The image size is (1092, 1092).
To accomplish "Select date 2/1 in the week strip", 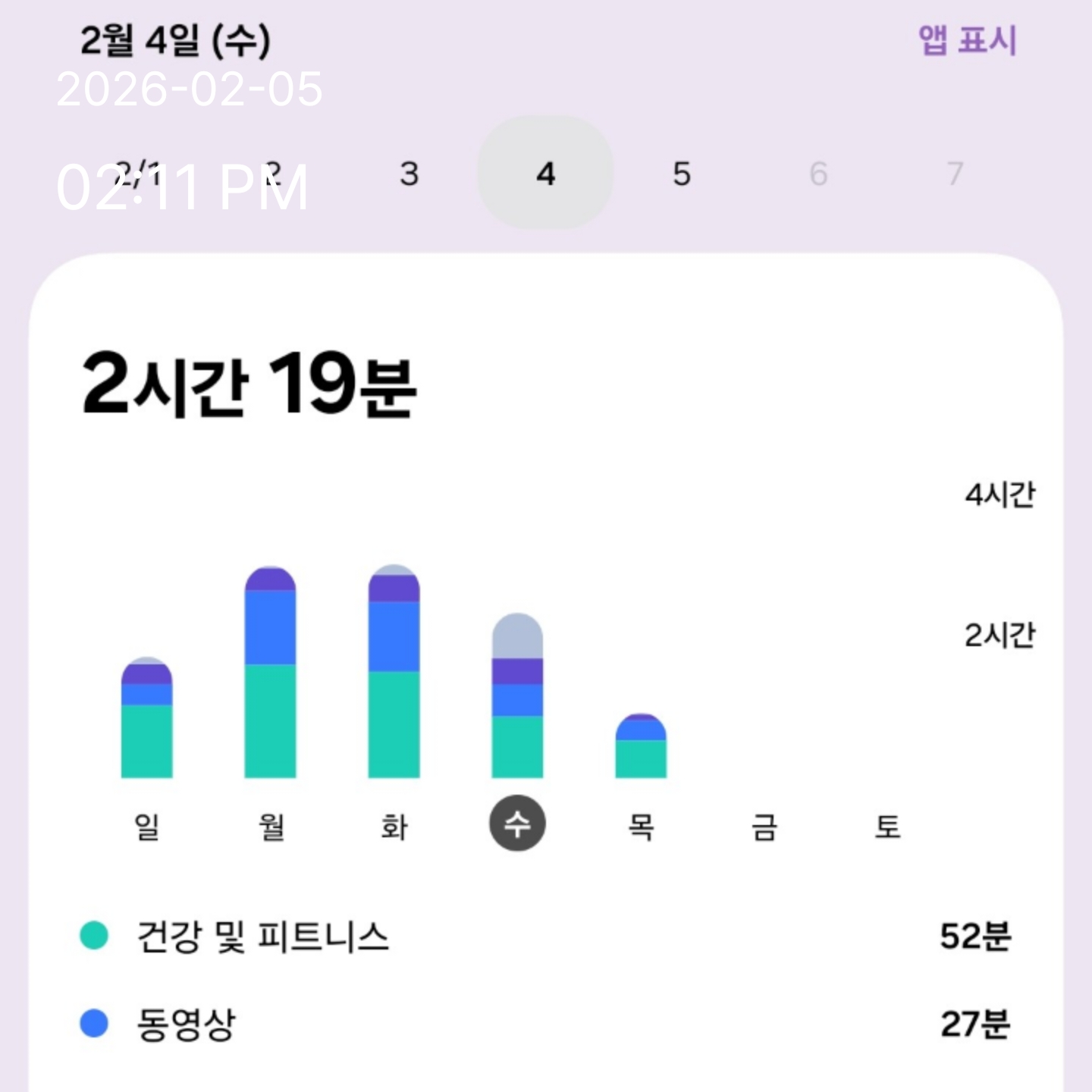I will (137, 174).
